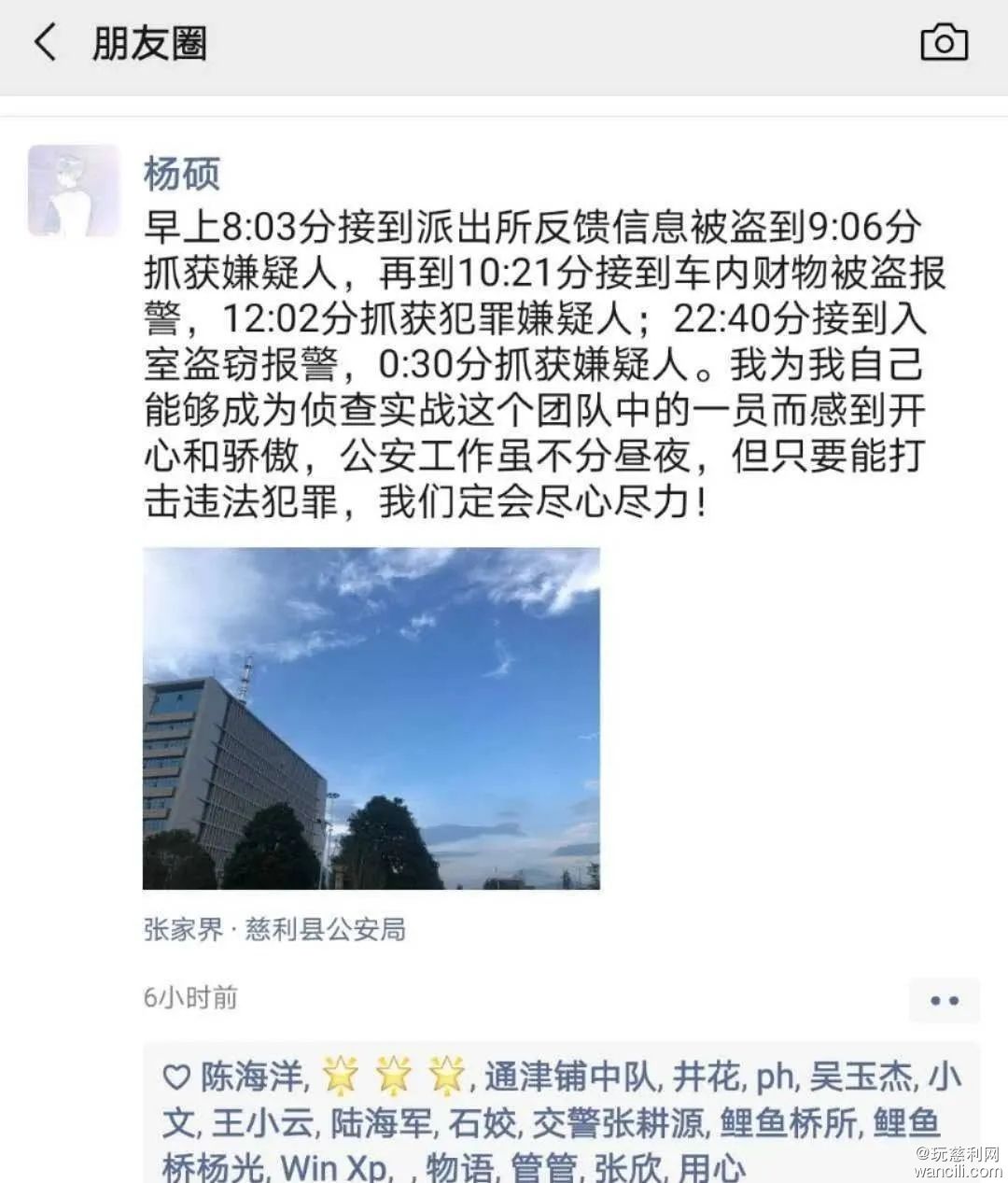View the sky and building photo
The width and height of the screenshot is (1008, 1183).
371,718
